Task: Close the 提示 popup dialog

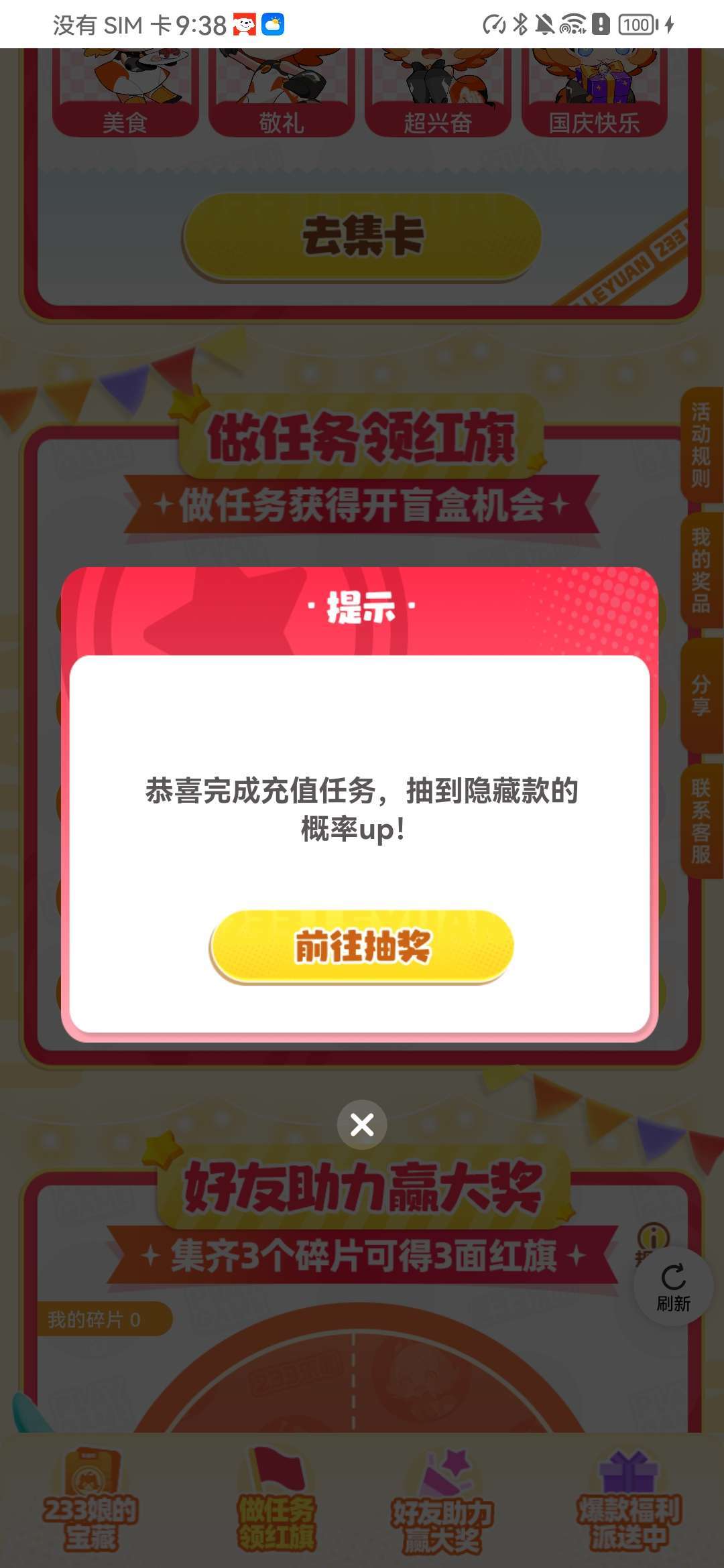Action: (x=362, y=1124)
